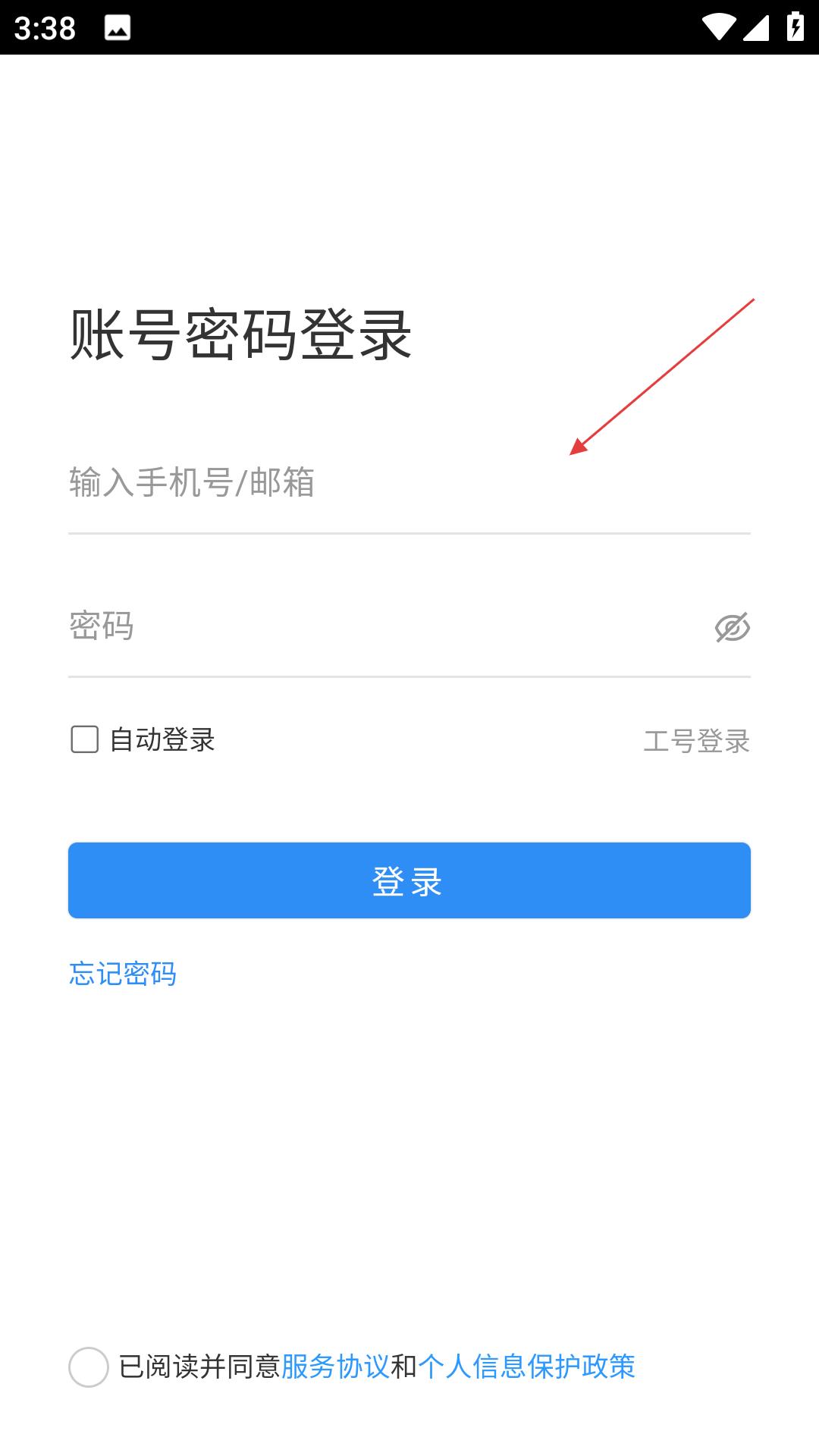
Task: Tap the phone number/email input field
Action: (409, 482)
